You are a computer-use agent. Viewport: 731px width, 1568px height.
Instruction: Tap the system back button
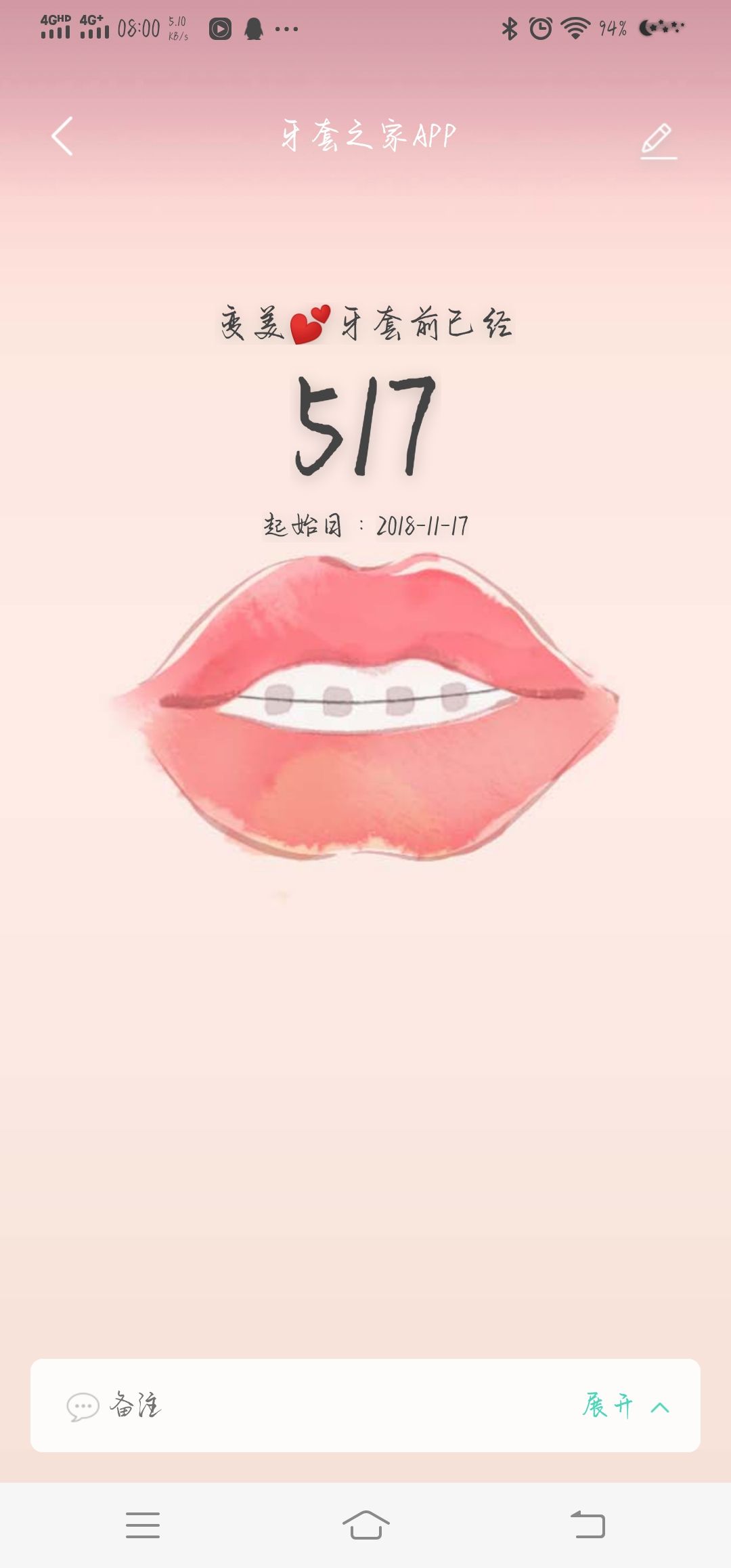tap(588, 1525)
